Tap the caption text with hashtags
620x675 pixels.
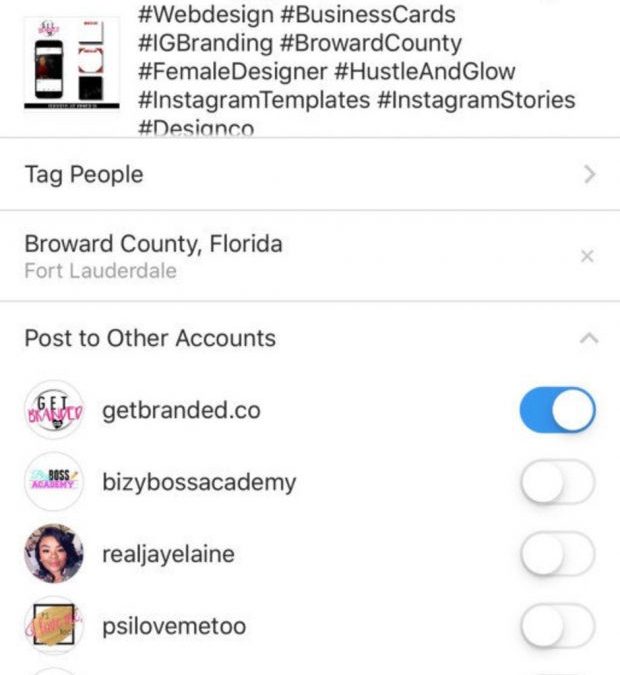point(355,72)
